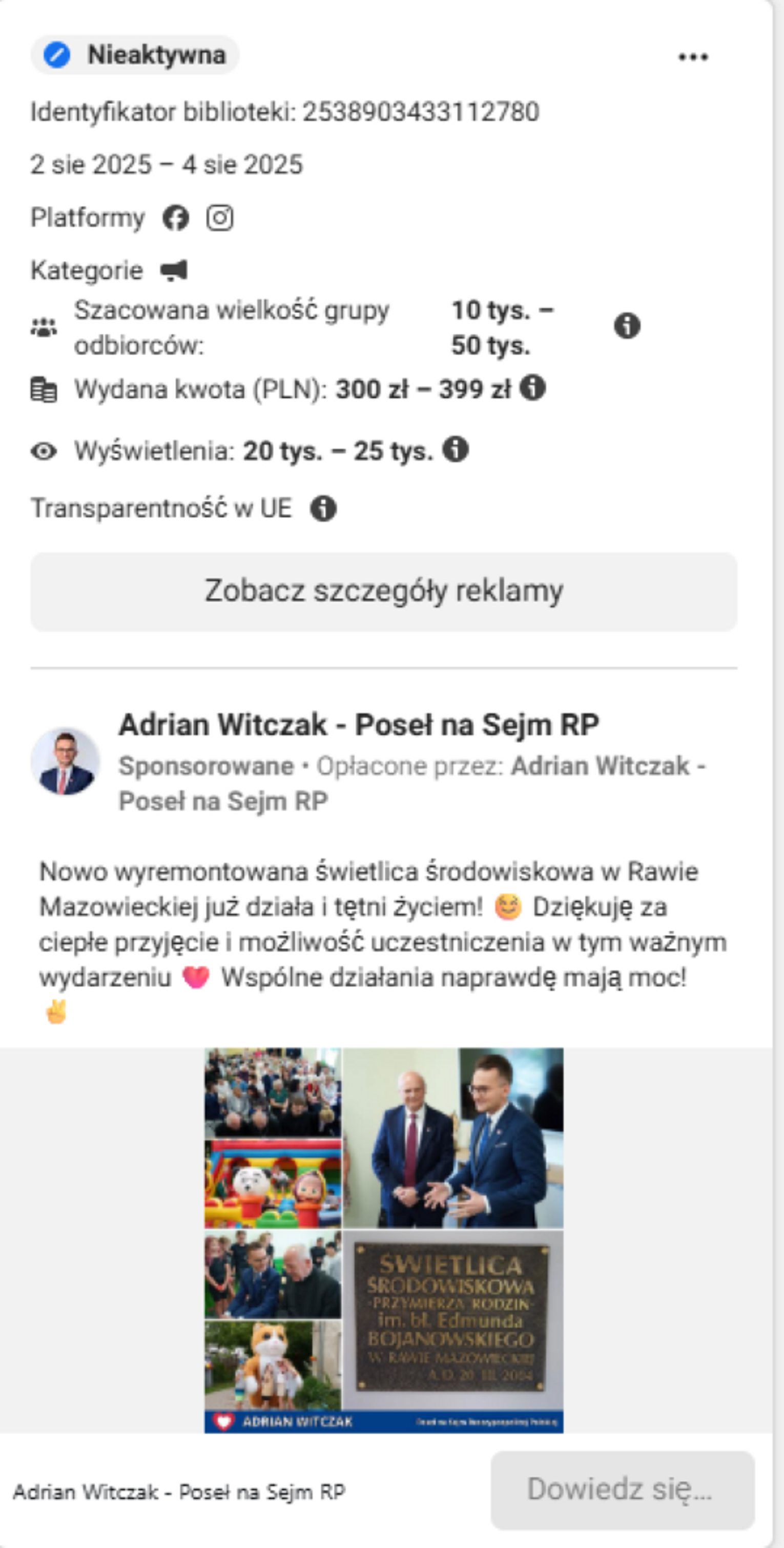Tap the 'Dowiedz się…' button
Screen dimensions: 784x1548
coord(622,1489)
